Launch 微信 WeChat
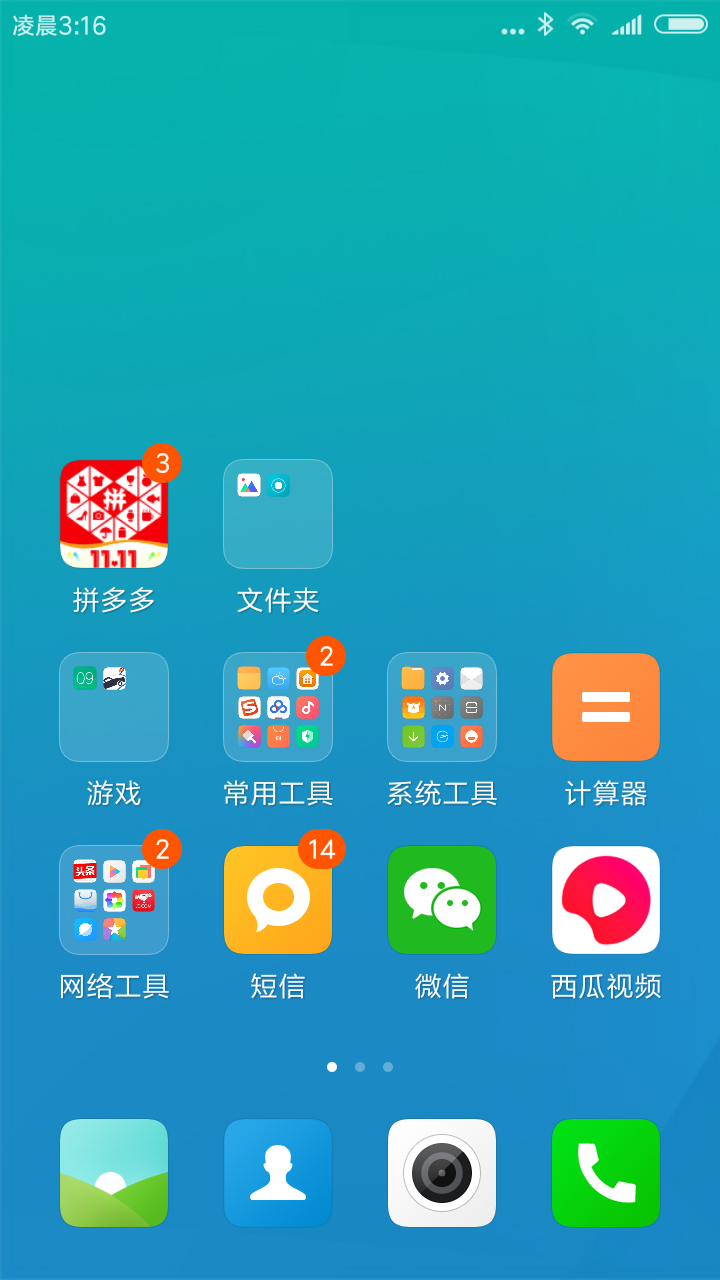 [442, 900]
